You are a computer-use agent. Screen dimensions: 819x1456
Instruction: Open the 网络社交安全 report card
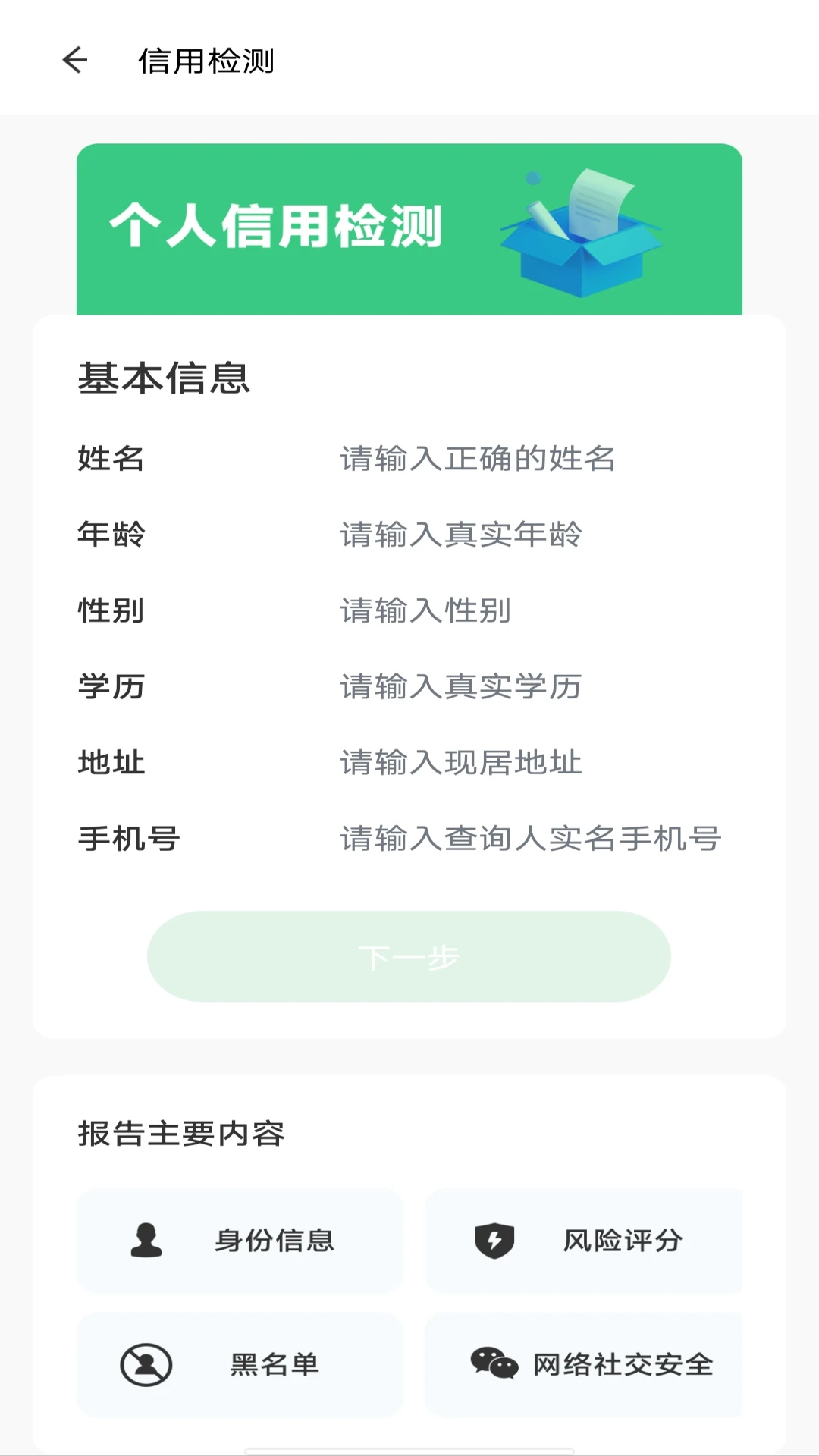[585, 1363]
